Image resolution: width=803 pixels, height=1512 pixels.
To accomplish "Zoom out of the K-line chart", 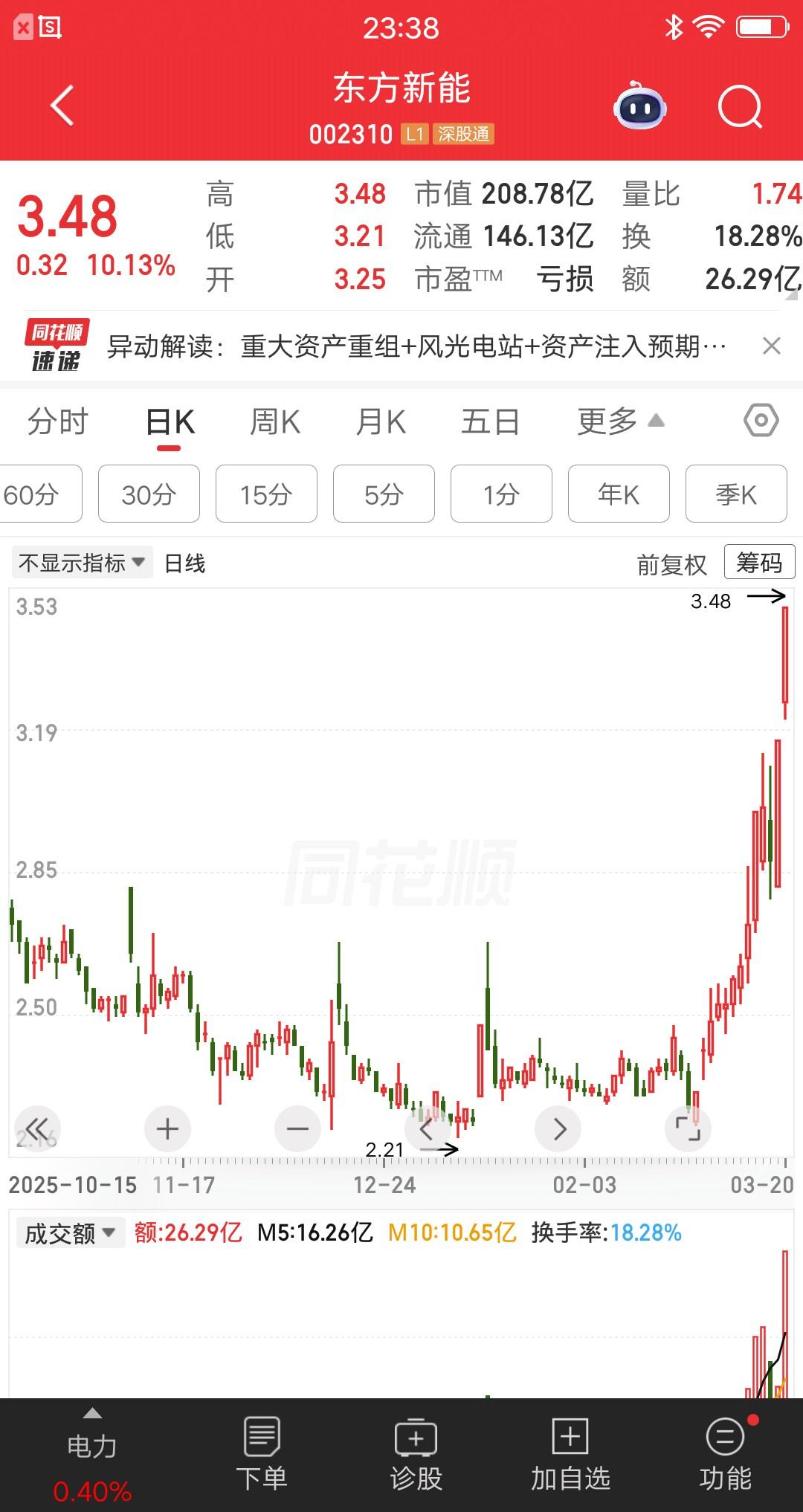I will (x=297, y=1128).
